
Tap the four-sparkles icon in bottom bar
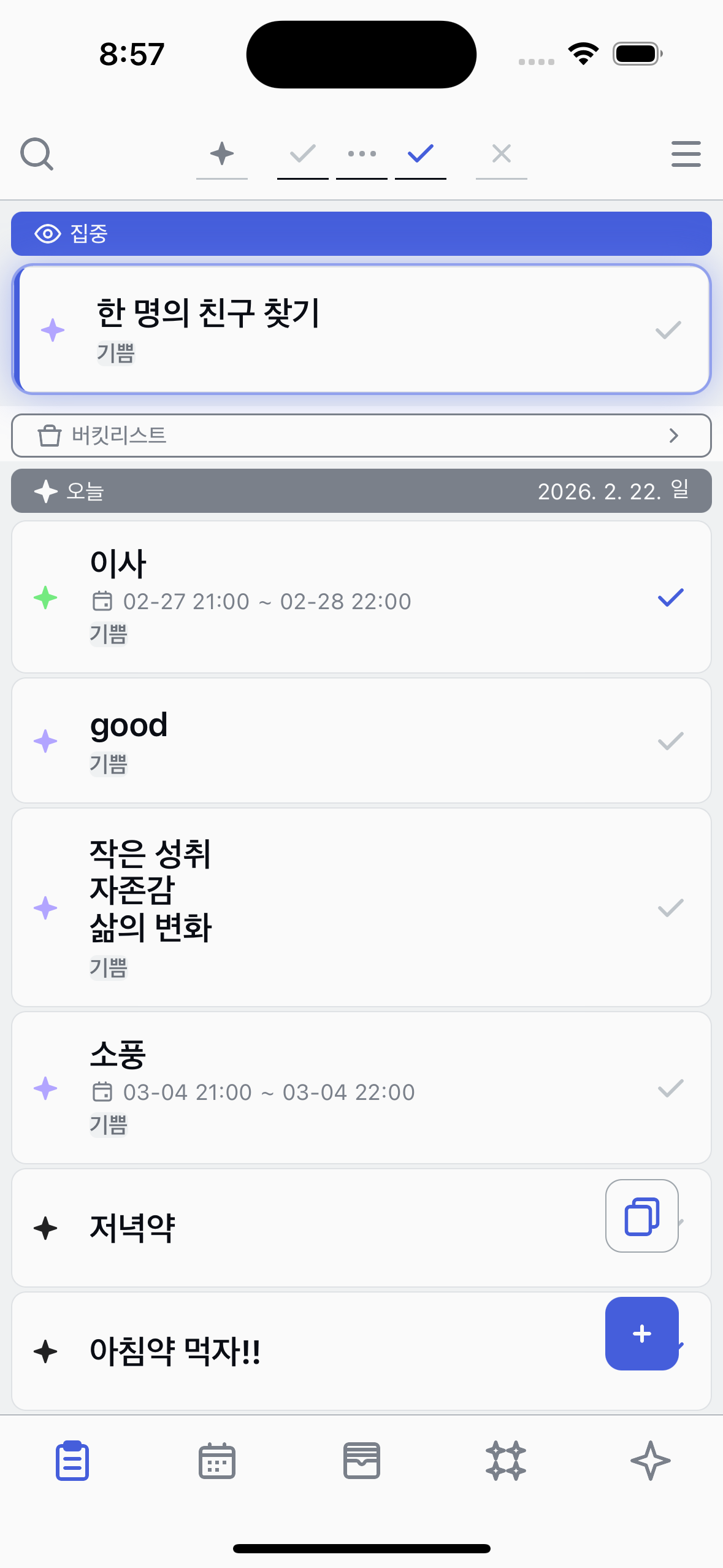coord(505,1460)
